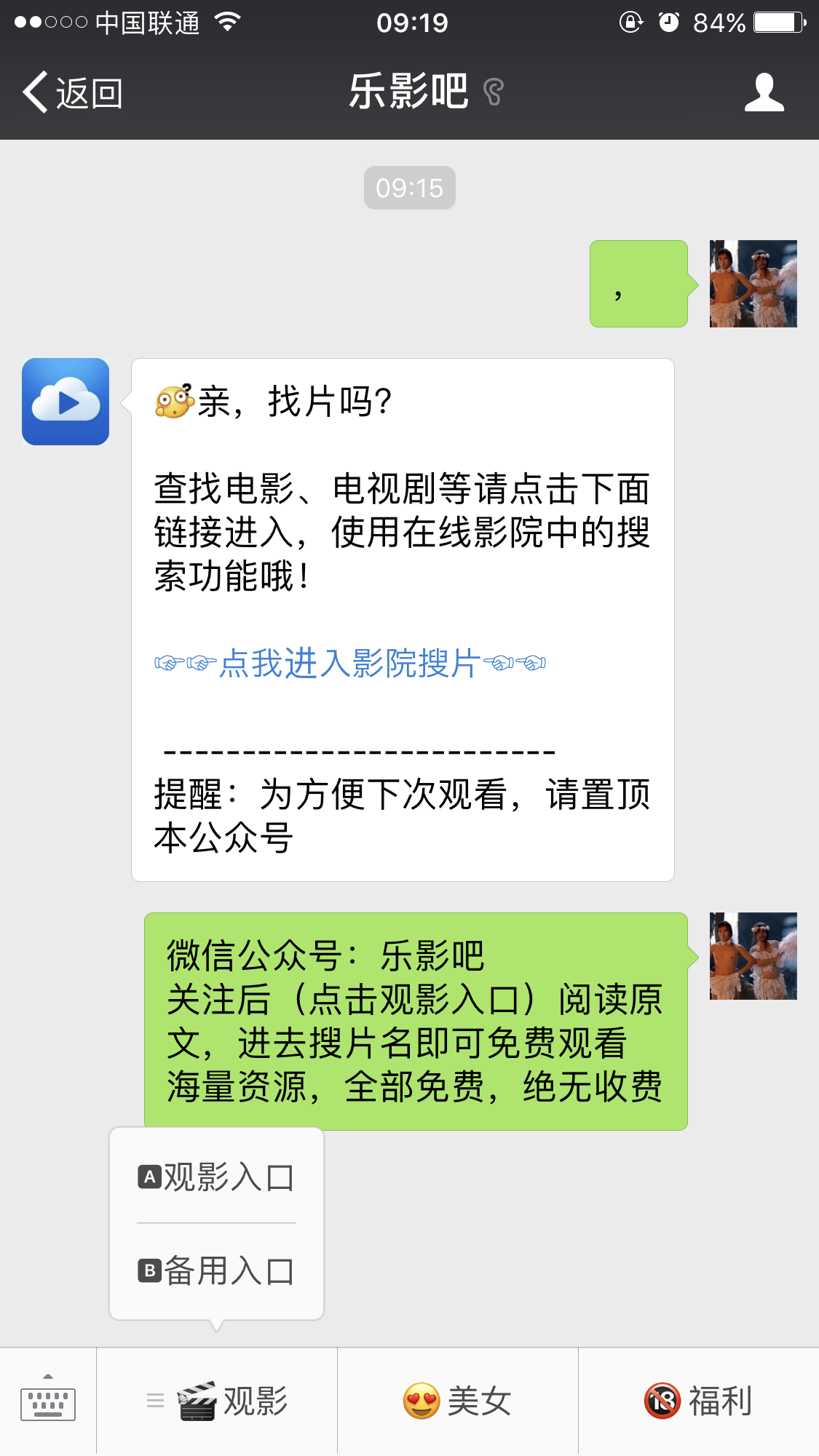
Task: Tap the 乐影吧 cloud avatar
Action: pyautogui.click(x=66, y=402)
